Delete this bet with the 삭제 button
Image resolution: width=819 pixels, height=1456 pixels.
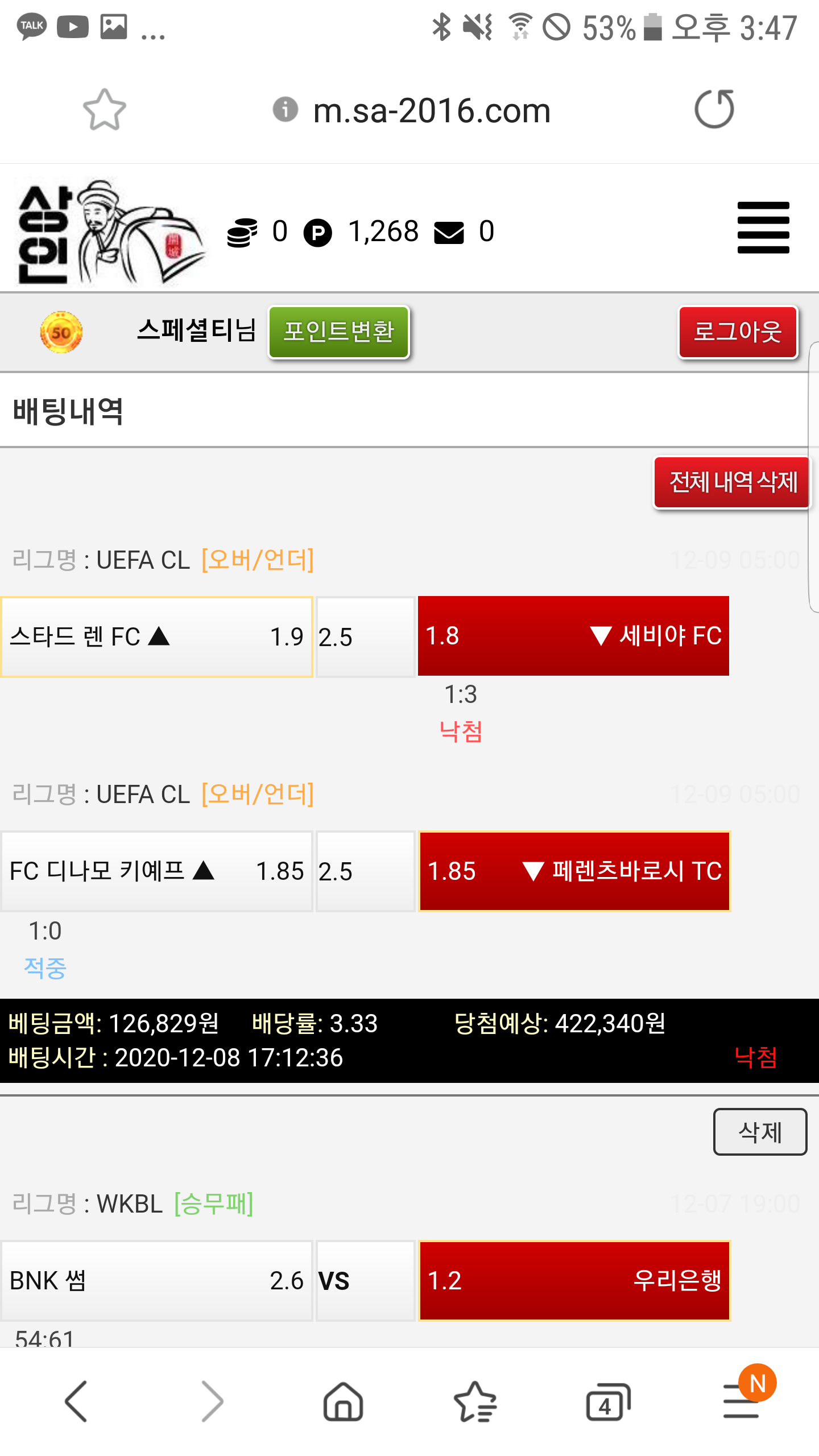click(760, 1132)
